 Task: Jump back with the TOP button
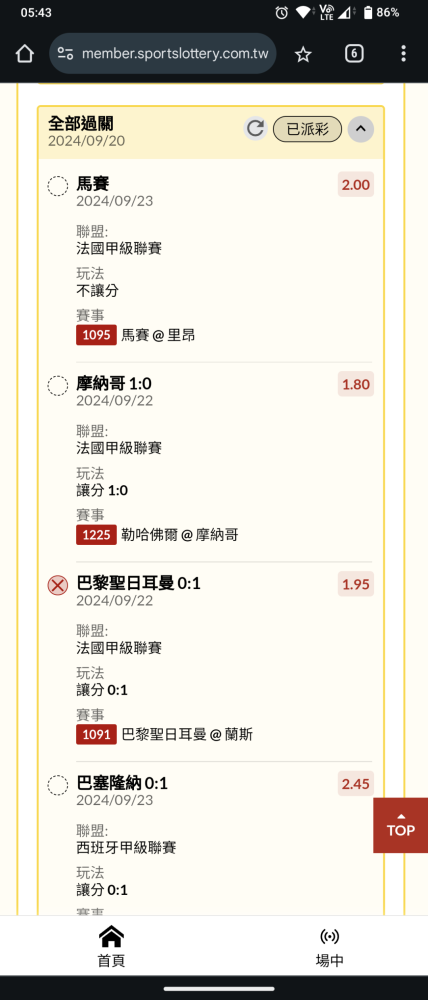(401, 825)
